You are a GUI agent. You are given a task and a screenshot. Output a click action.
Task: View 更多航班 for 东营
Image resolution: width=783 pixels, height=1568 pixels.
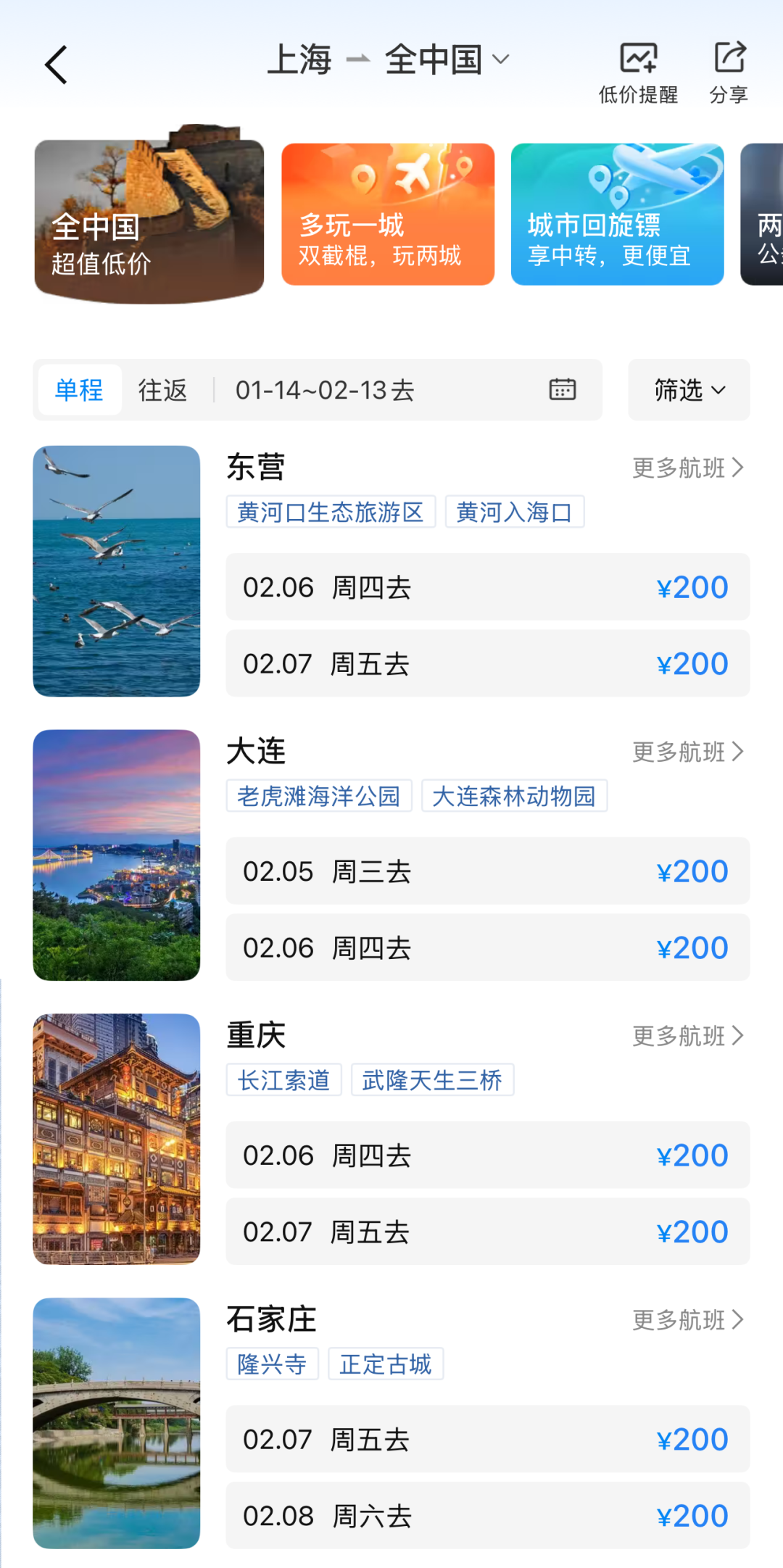point(687,468)
